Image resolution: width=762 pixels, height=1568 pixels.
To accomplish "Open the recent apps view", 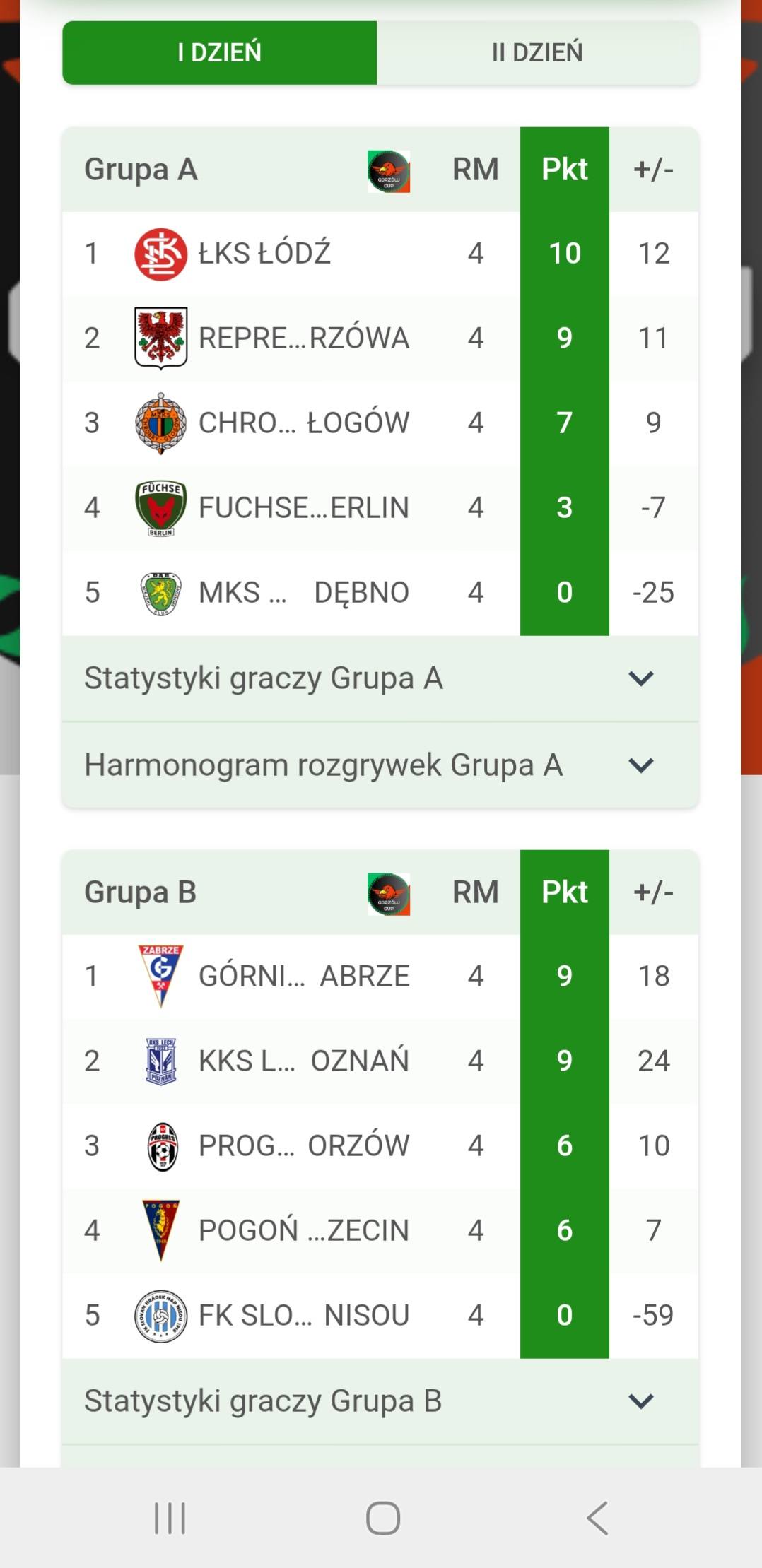I will coord(170,1518).
